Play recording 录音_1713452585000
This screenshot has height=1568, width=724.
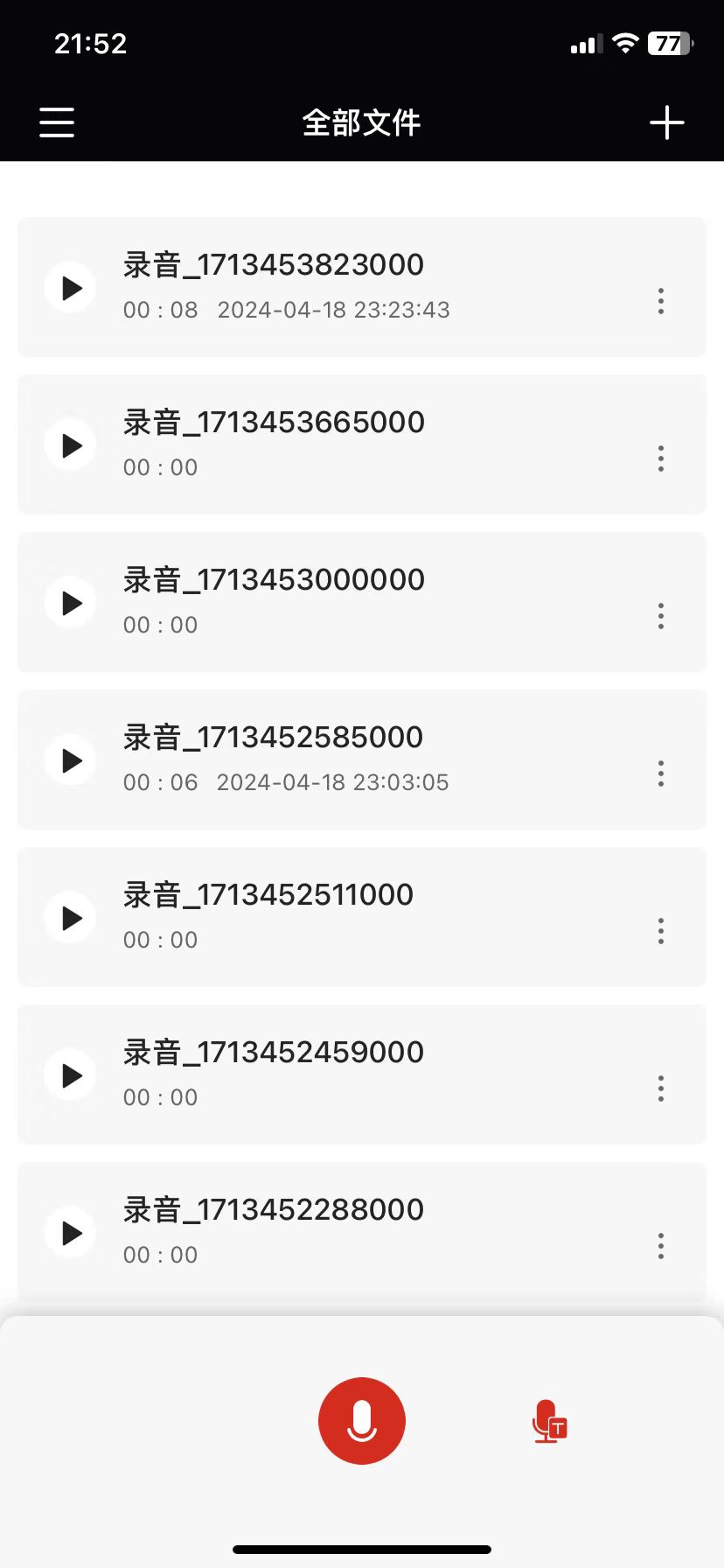coord(71,760)
